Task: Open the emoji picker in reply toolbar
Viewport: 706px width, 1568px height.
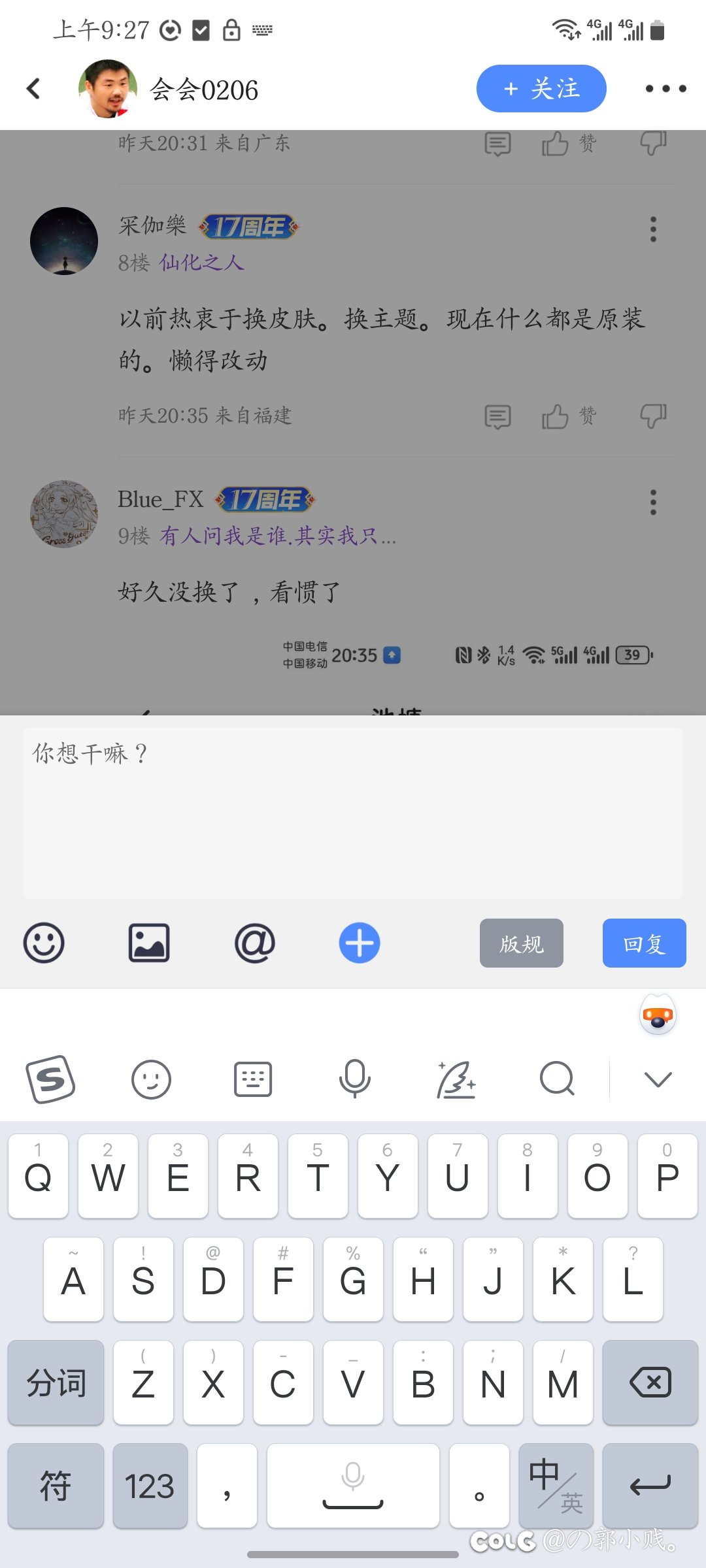Action: (44, 943)
